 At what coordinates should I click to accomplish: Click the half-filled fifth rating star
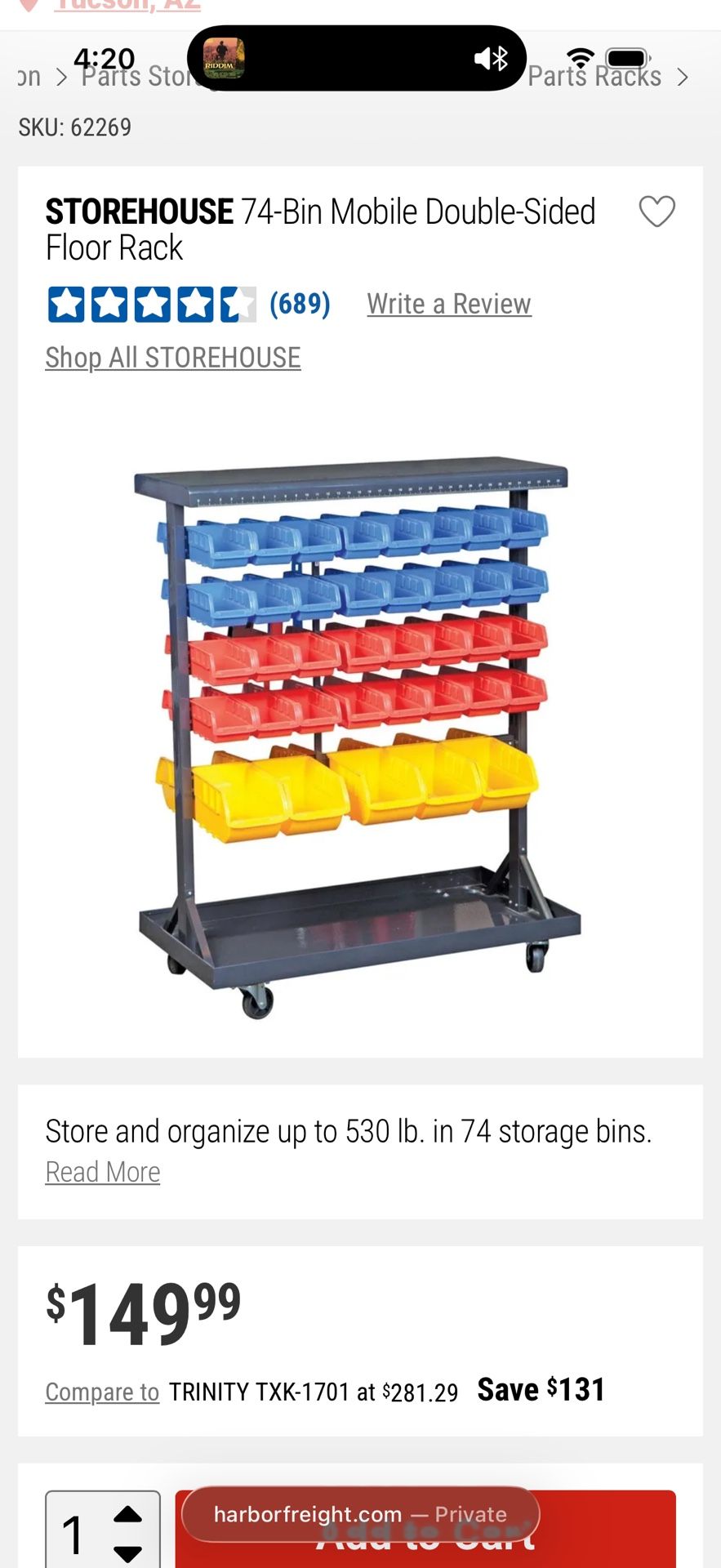pos(238,303)
